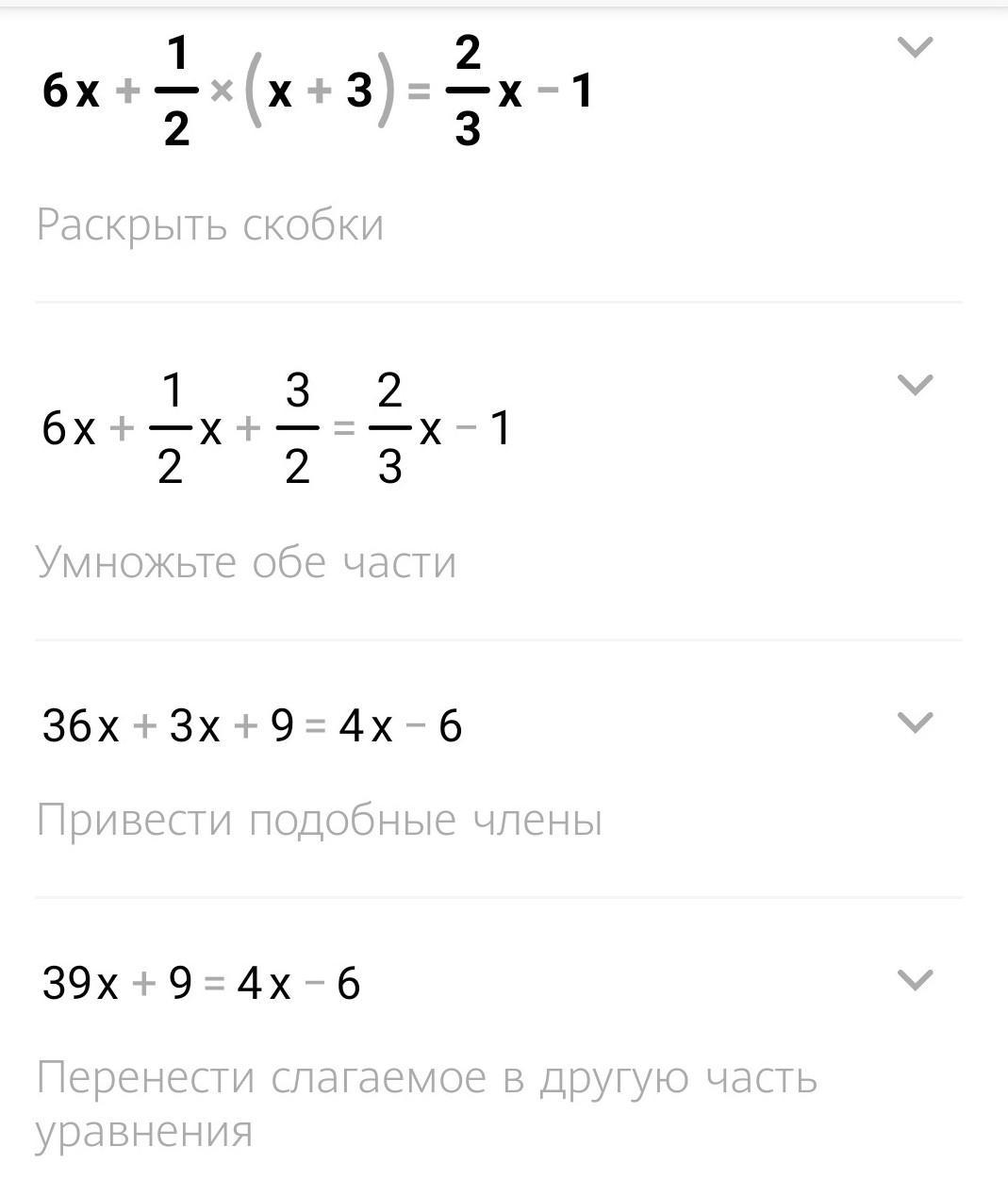Image resolution: width=1008 pixels, height=1180 pixels.
Task: Expand the "Умножьте обе части" step chevron
Action: (x=915, y=385)
